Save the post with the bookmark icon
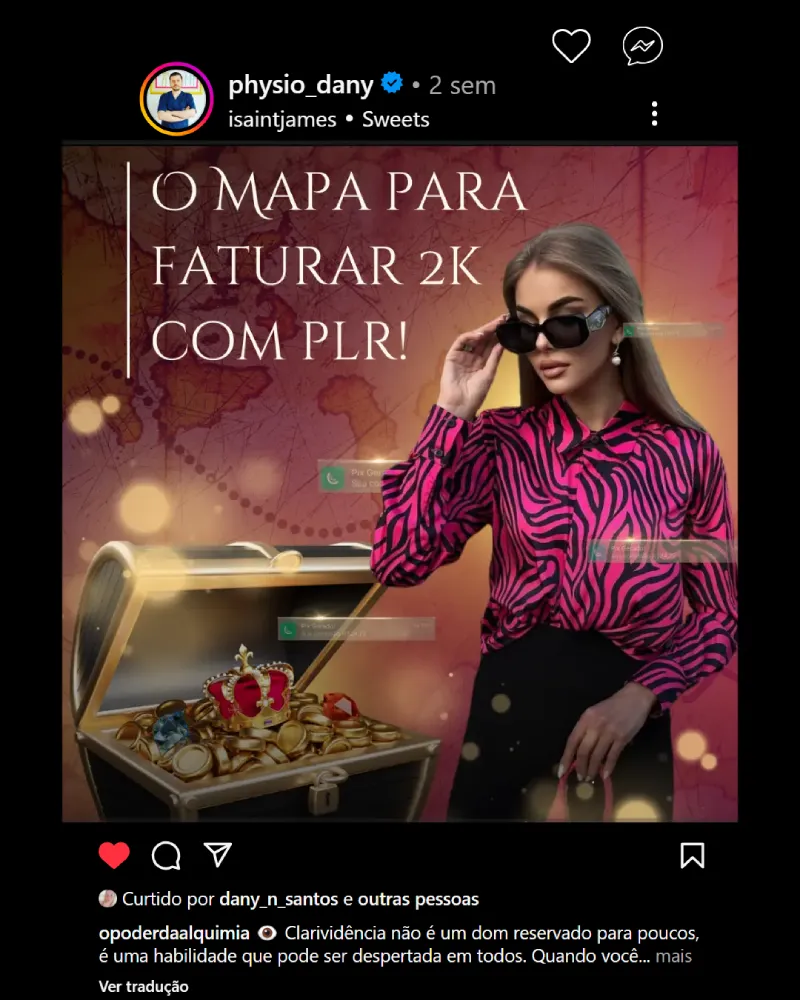 coord(692,855)
